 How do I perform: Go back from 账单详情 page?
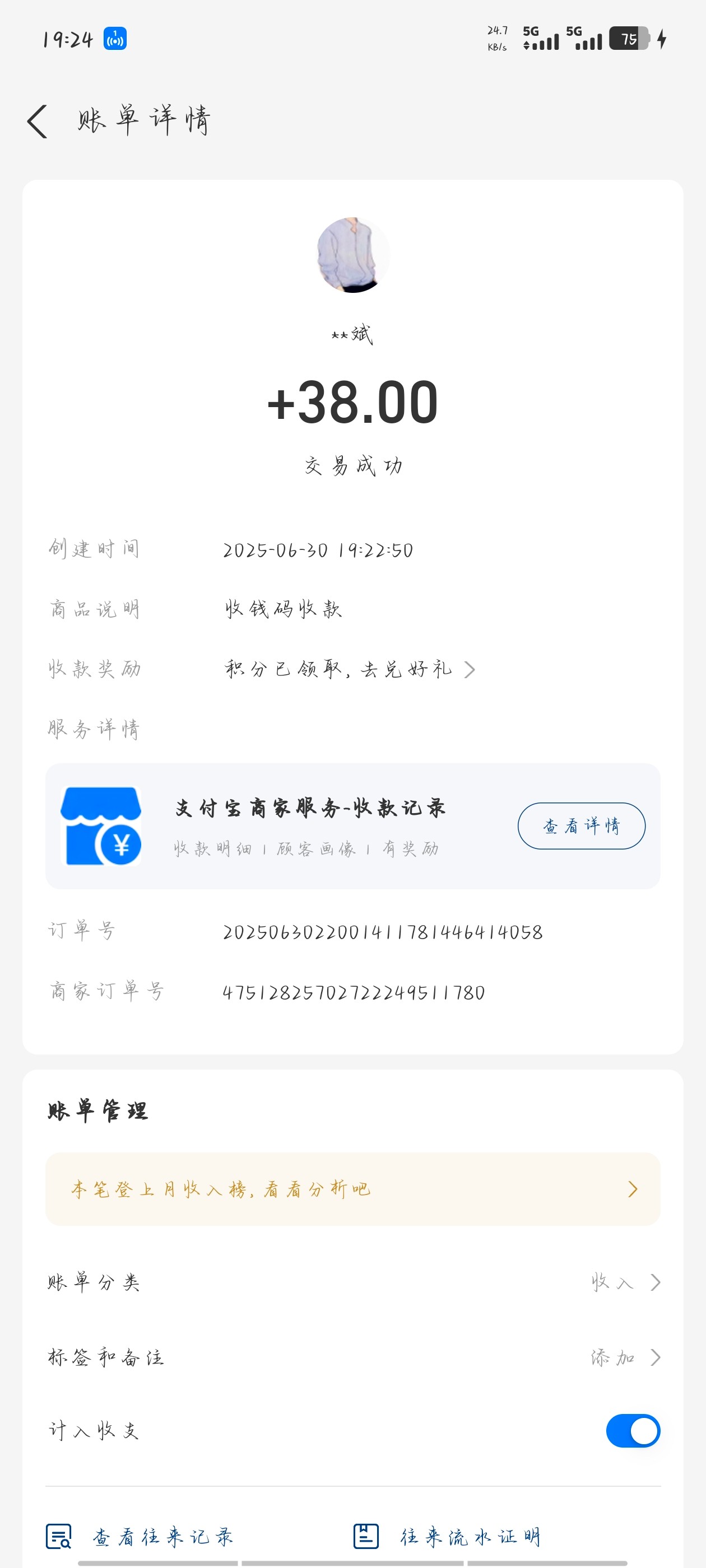tap(38, 121)
